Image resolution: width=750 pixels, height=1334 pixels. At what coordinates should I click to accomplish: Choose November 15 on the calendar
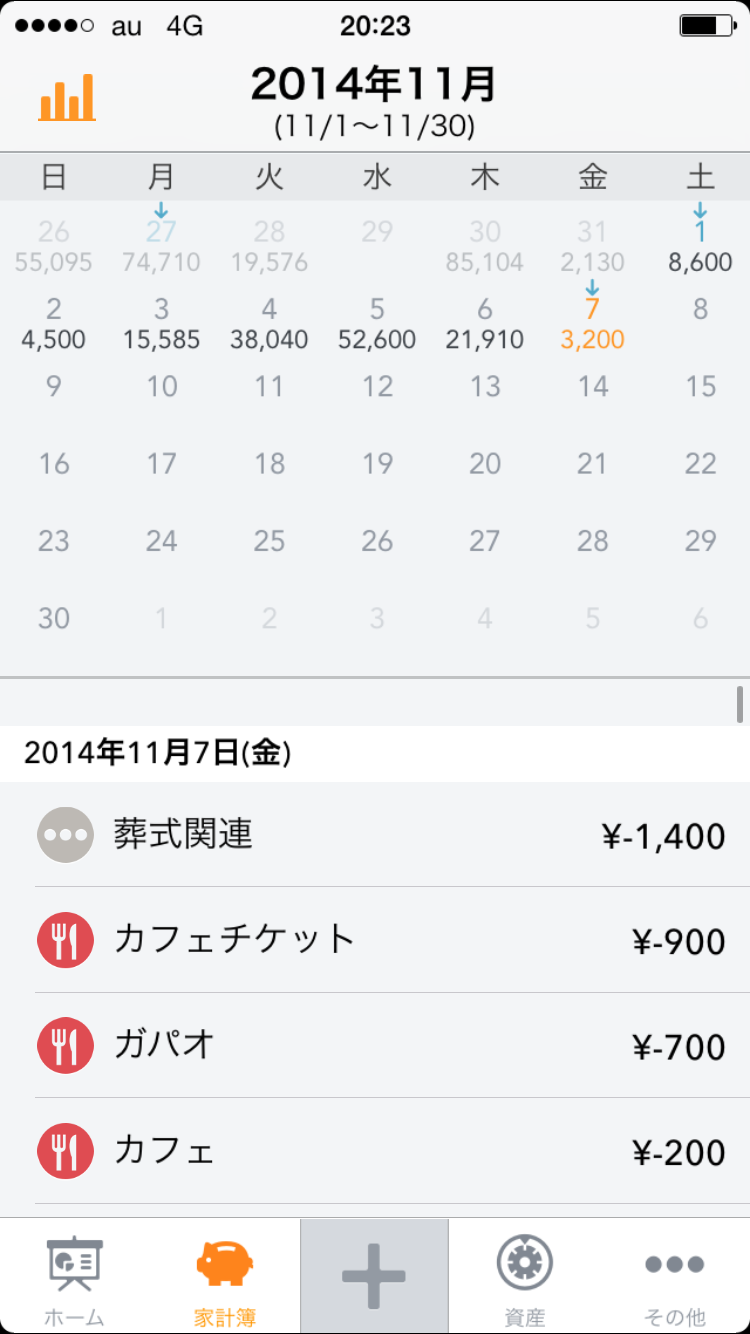point(700,387)
